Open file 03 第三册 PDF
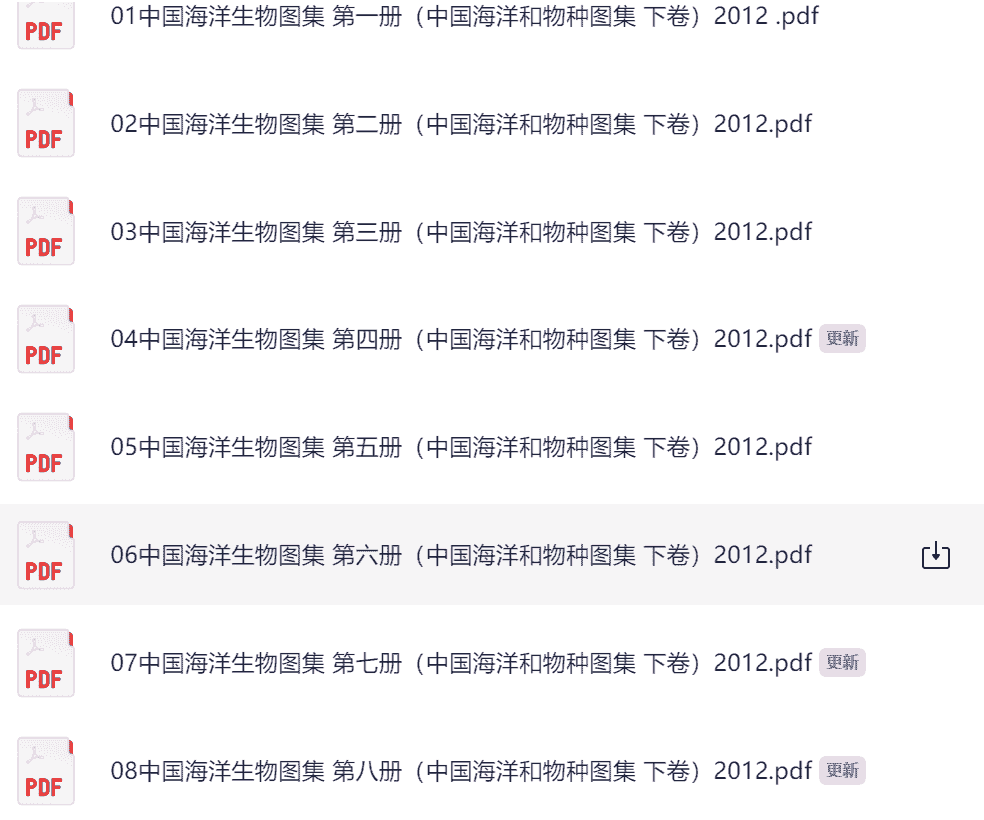Viewport: 984px width, 820px height. coord(460,232)
